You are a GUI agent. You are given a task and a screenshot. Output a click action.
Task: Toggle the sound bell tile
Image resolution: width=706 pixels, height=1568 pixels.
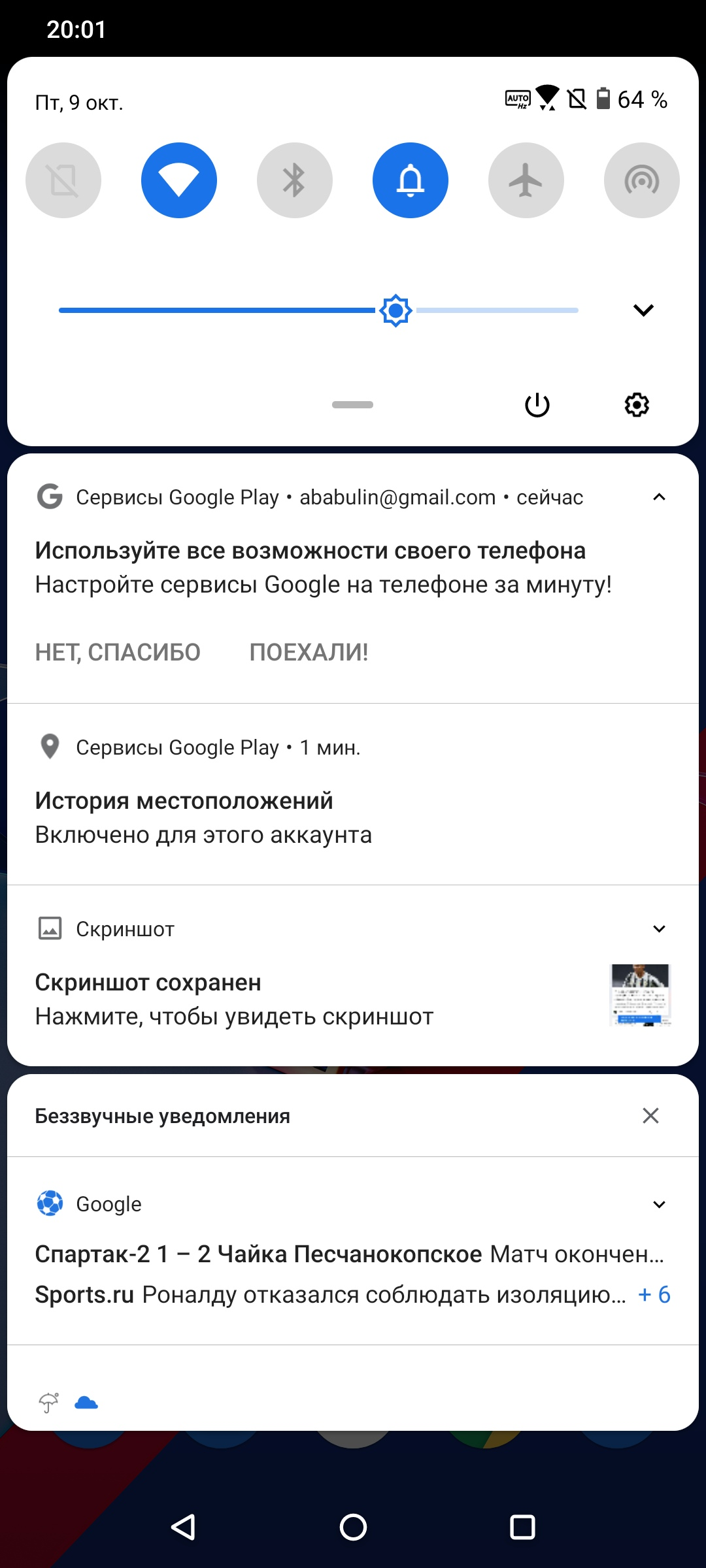(x=411, y=180)
